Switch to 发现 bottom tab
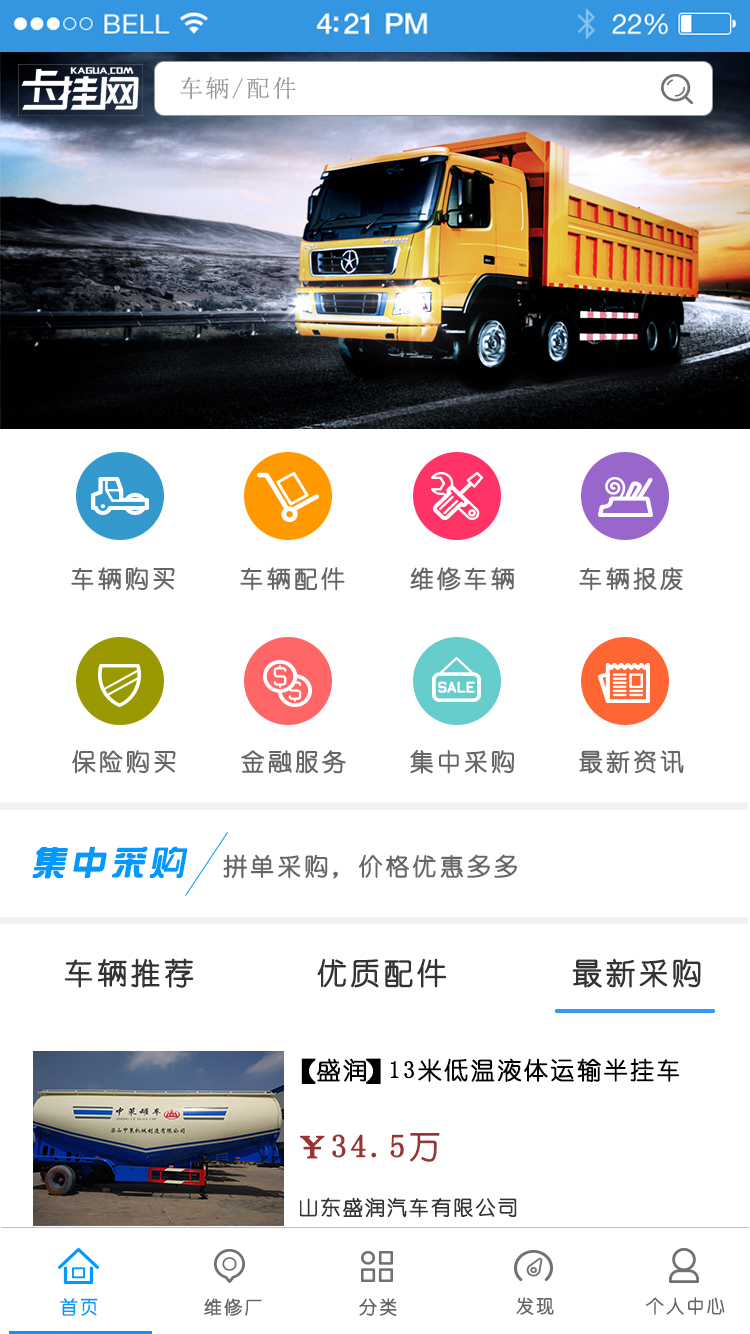Screen dimensions: 750x1334 (x=534, y=1282)
